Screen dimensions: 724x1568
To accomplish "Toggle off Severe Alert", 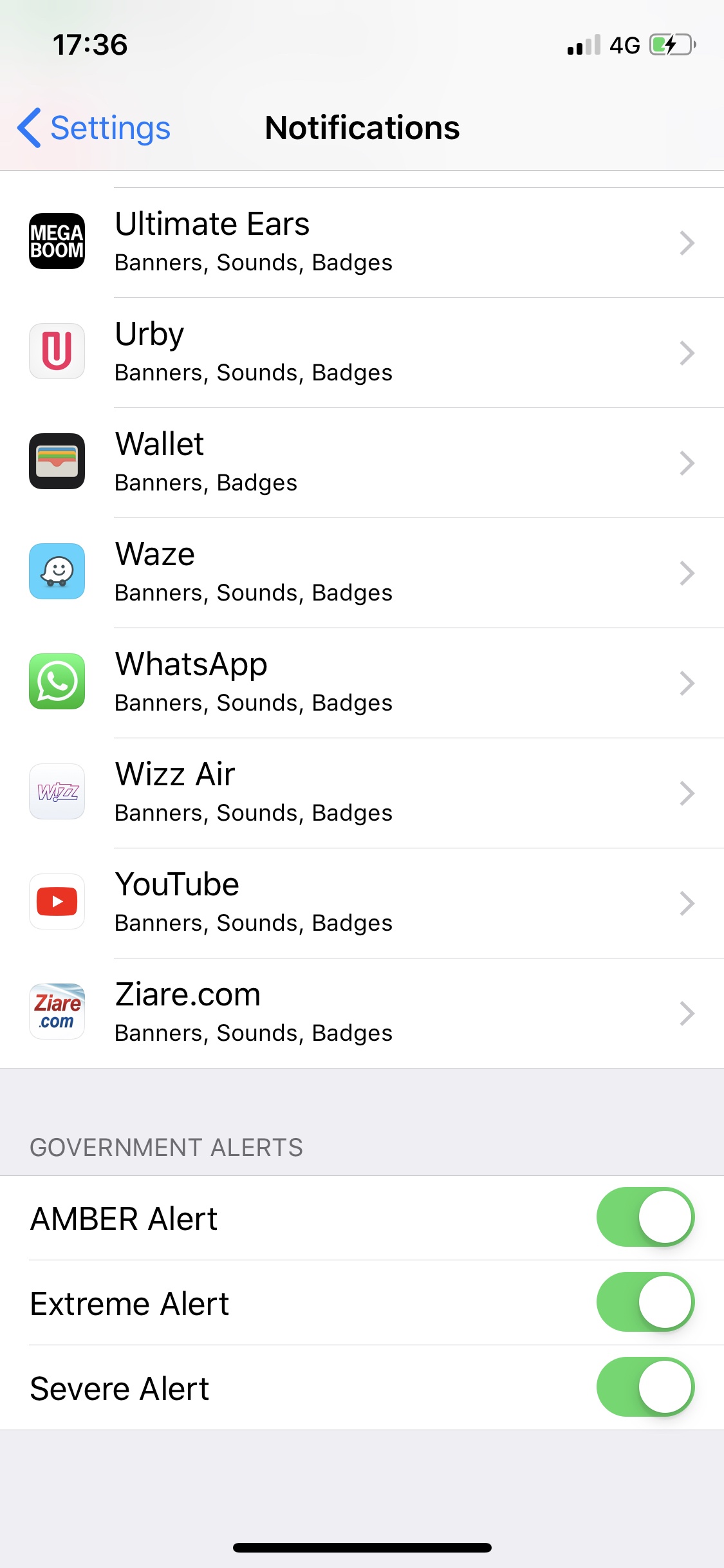I will tap(645, 1387).
